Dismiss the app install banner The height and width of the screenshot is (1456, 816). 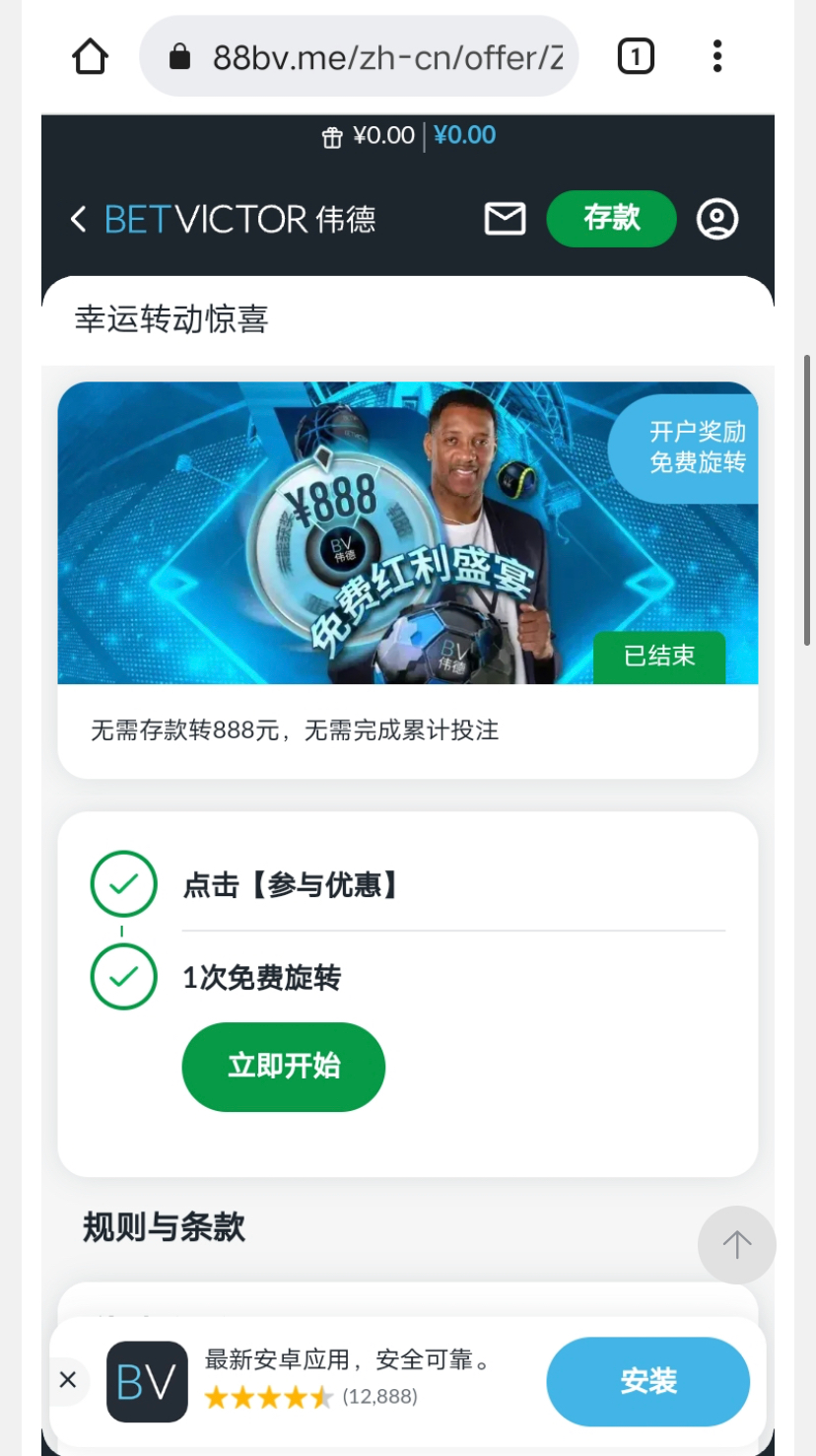(x=68, y=1380)
